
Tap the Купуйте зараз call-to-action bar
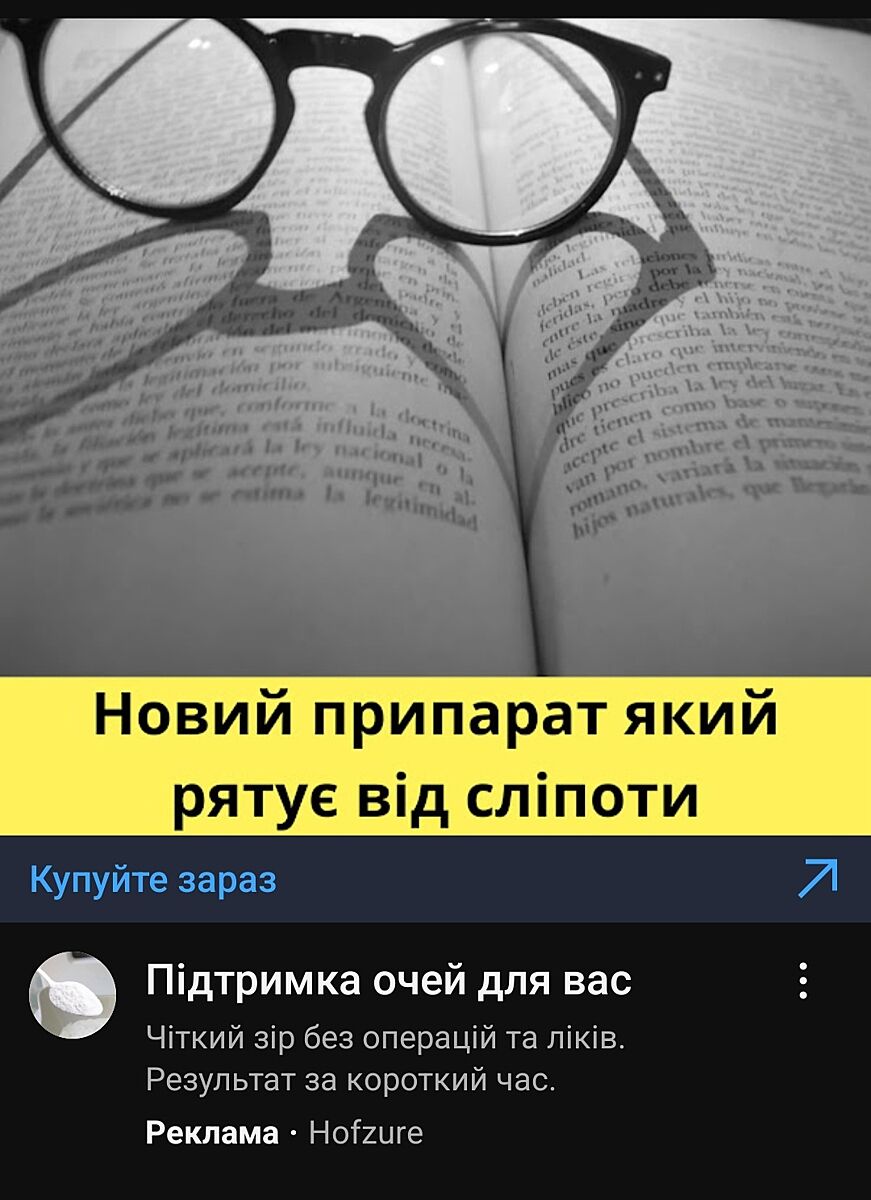click(x=435, y=880)
